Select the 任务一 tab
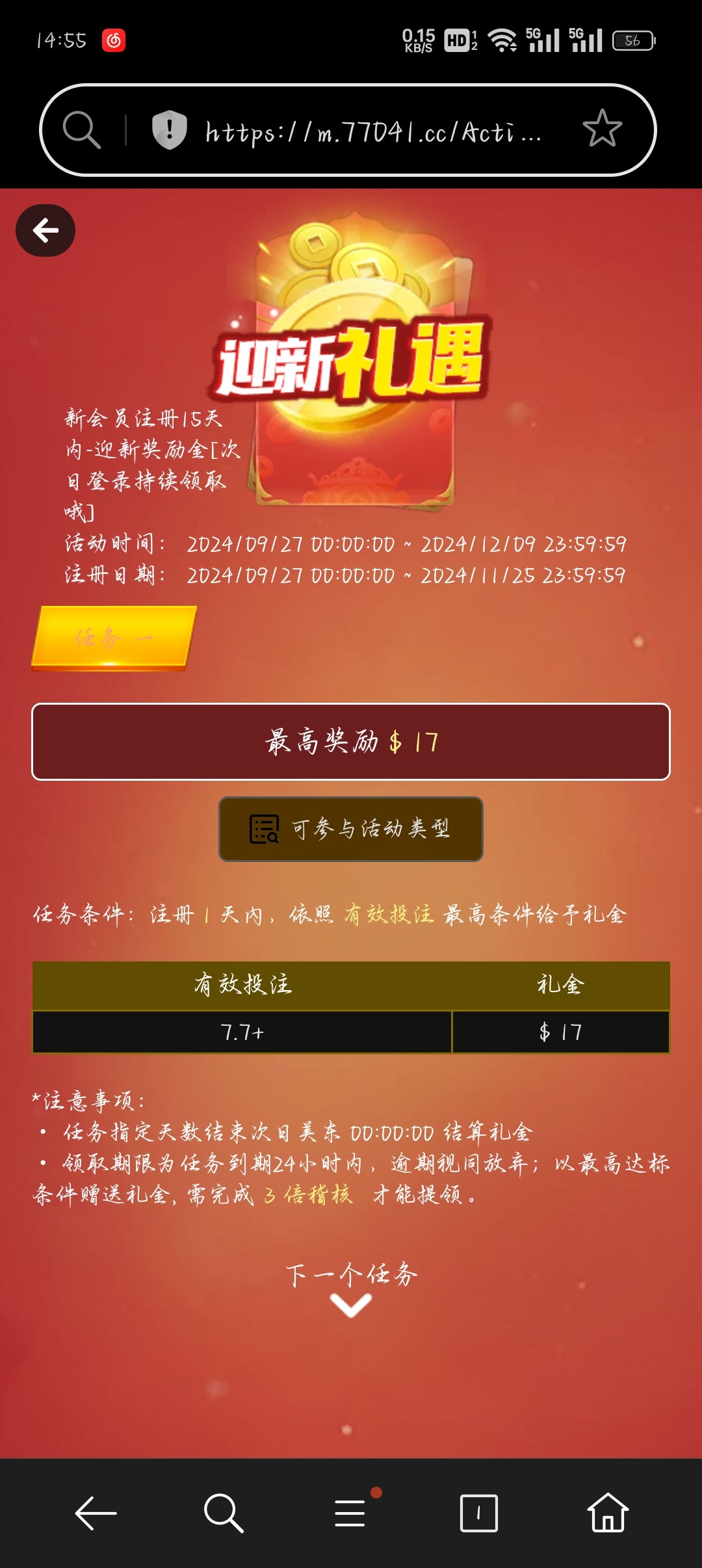 [114, 638]
